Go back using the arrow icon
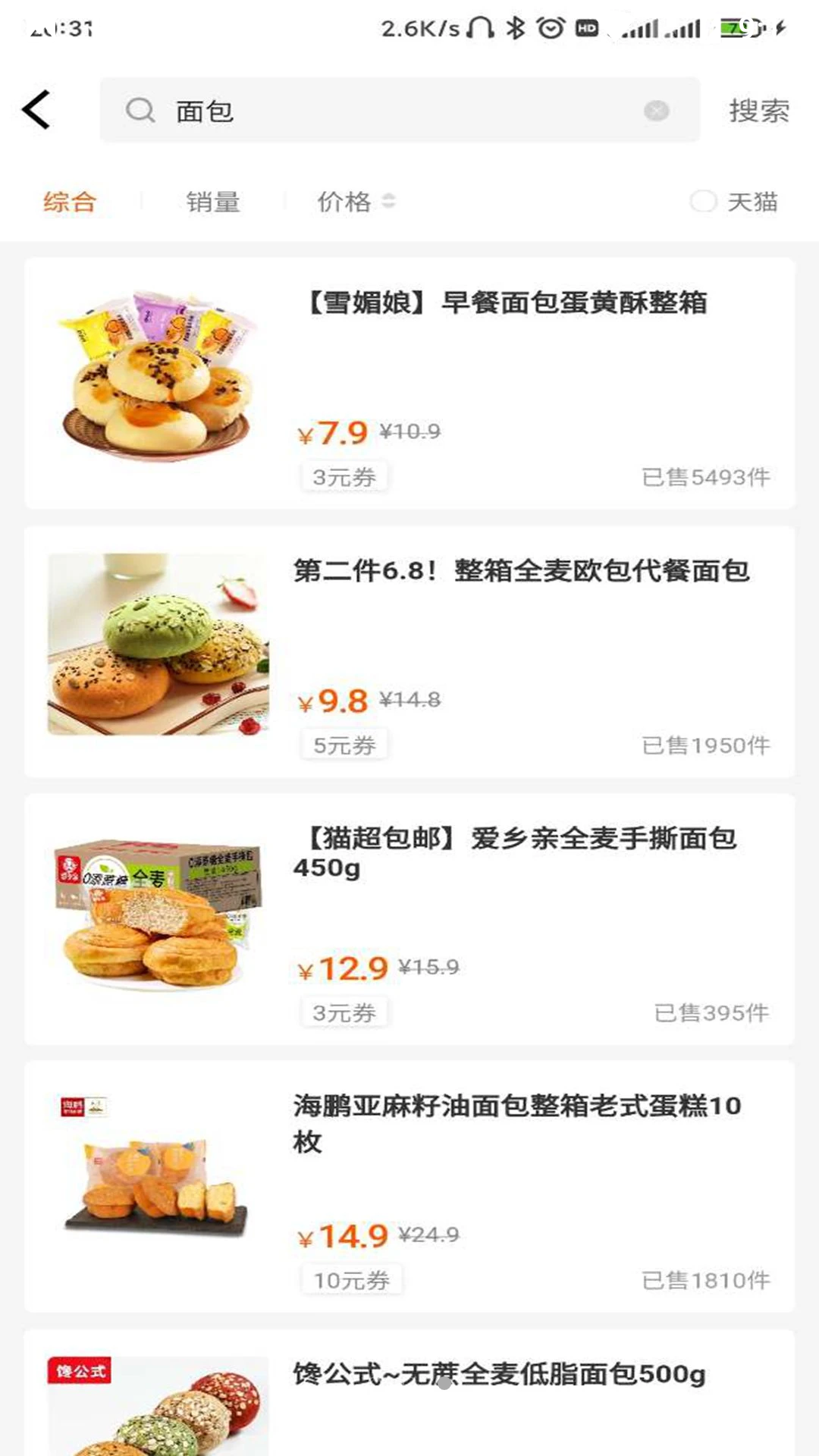The height and width of the screenshot is (1456, 819). pos(36,110)
